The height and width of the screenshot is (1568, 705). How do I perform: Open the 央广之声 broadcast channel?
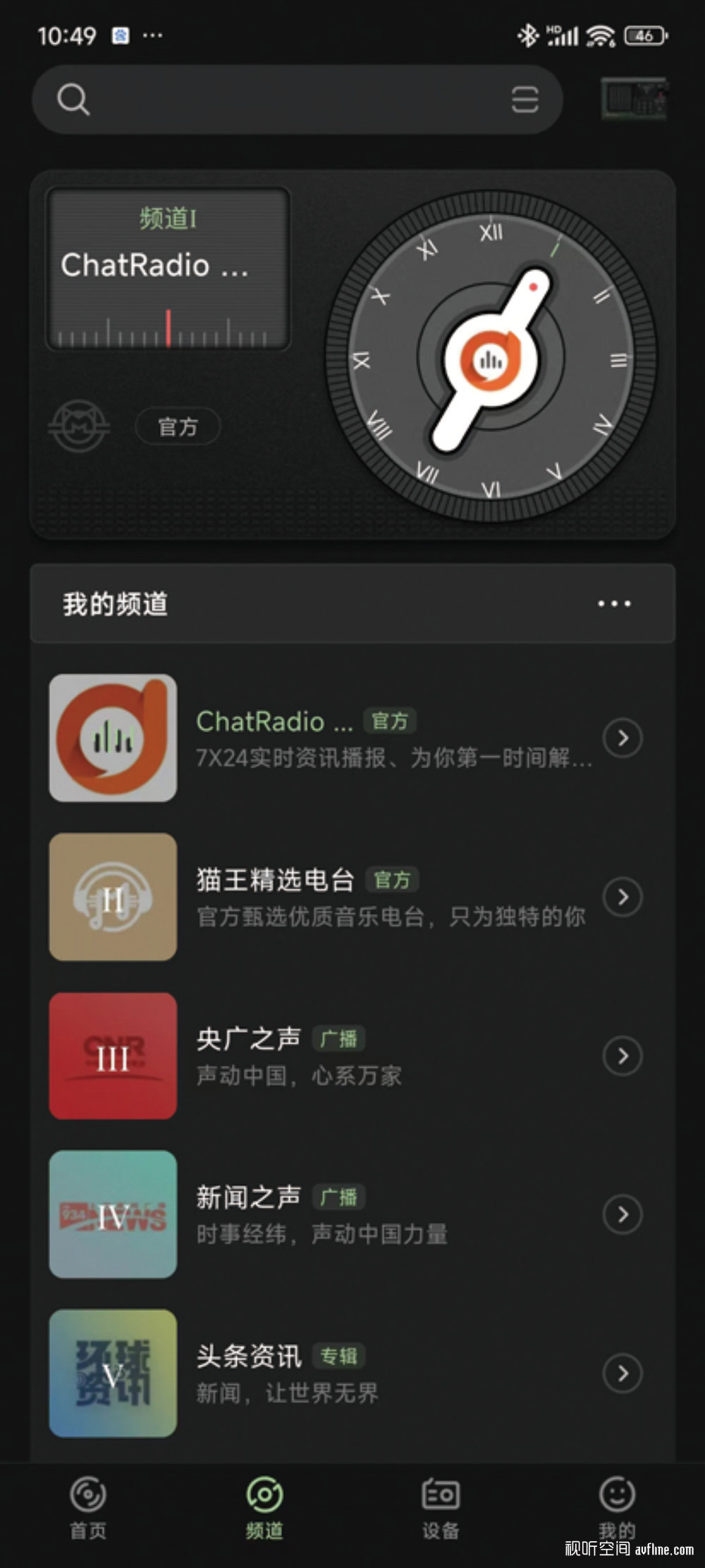point(345,1056)
